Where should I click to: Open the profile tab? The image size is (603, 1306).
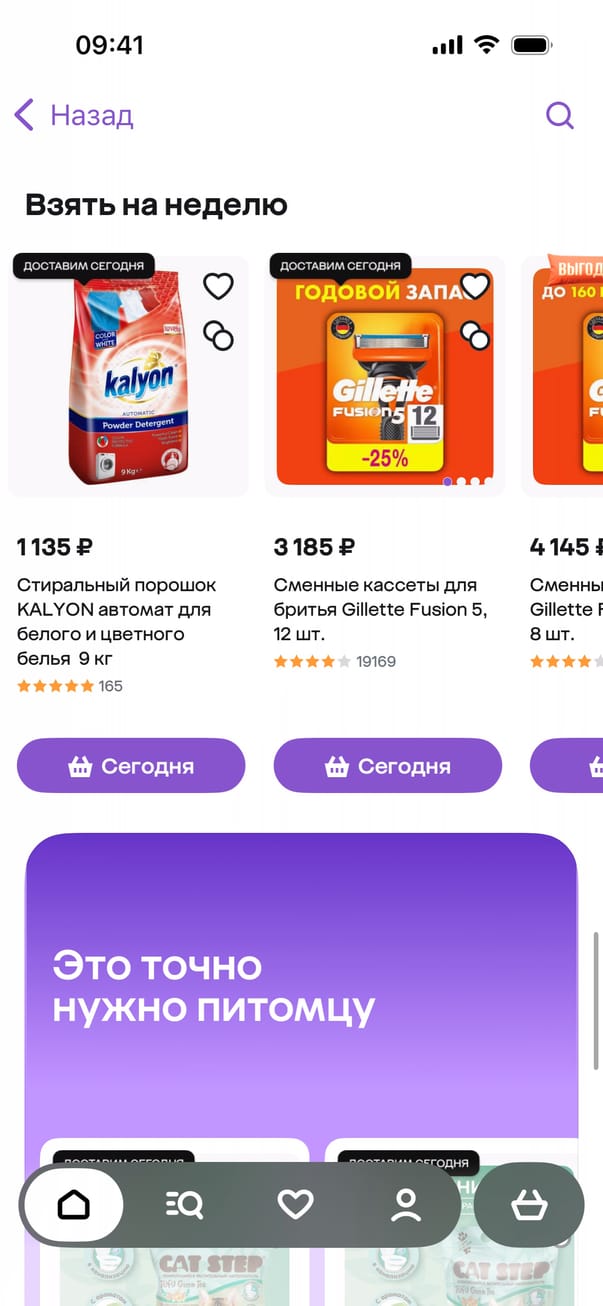pyautogui.click(x=406, y=1205)
